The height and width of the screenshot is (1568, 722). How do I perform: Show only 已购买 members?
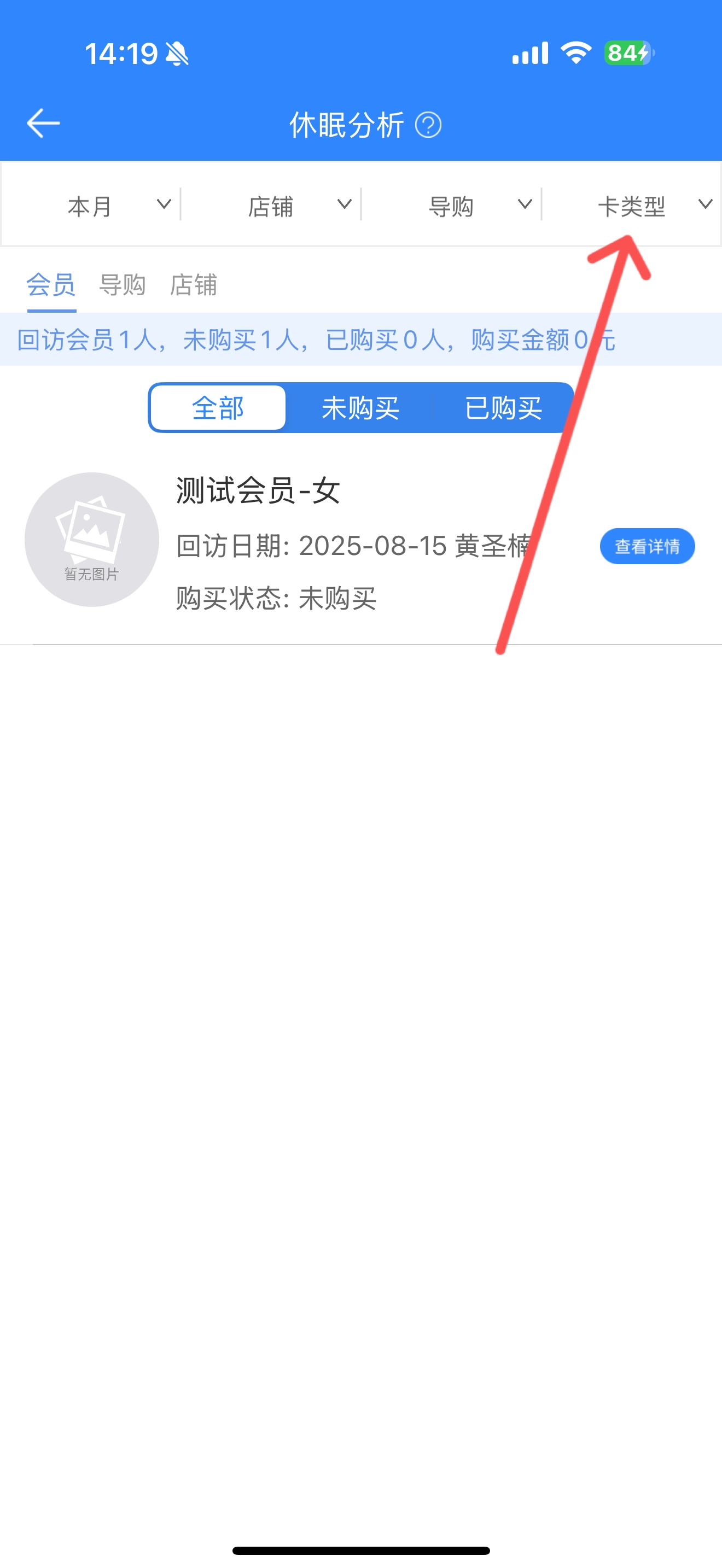coord(503,408)
